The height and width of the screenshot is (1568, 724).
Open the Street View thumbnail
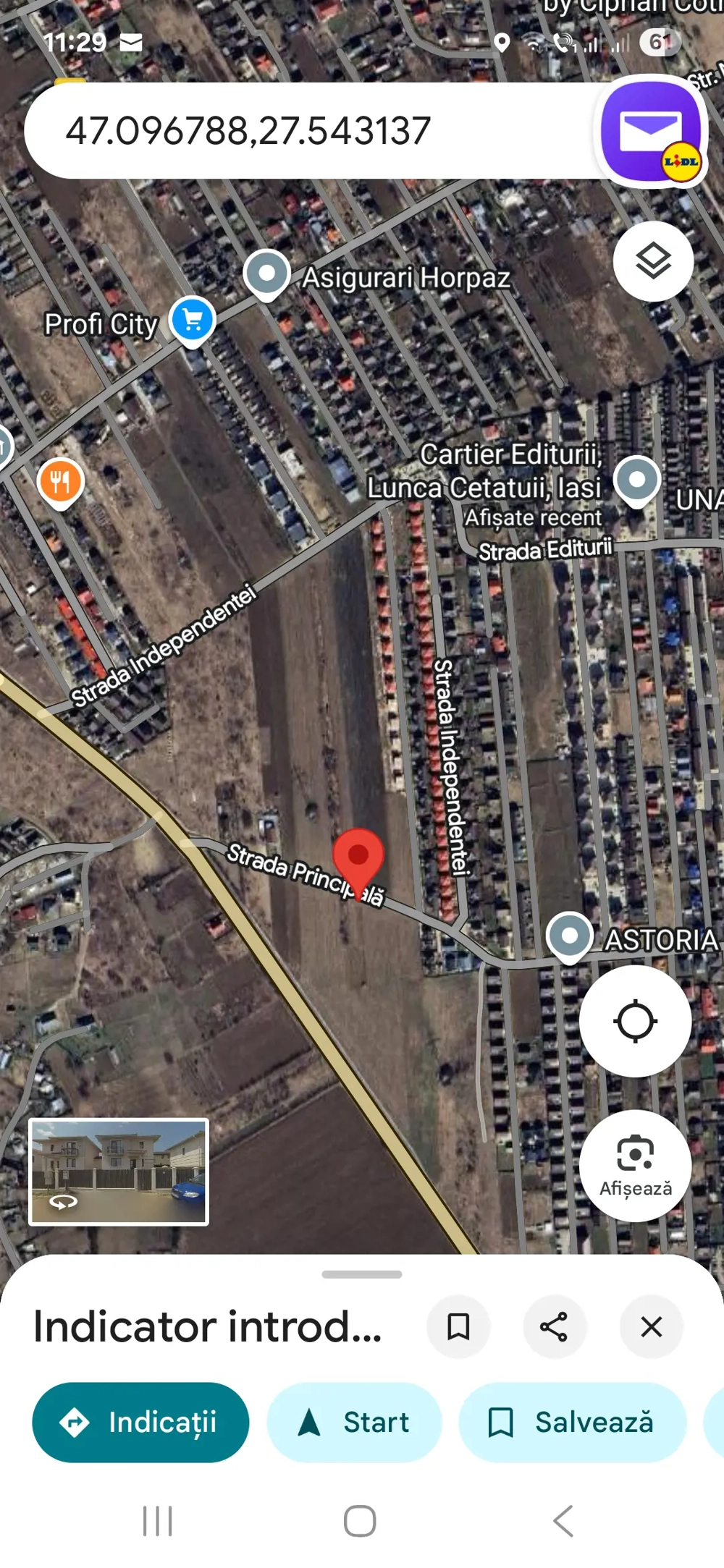[x=119, y=1171]
